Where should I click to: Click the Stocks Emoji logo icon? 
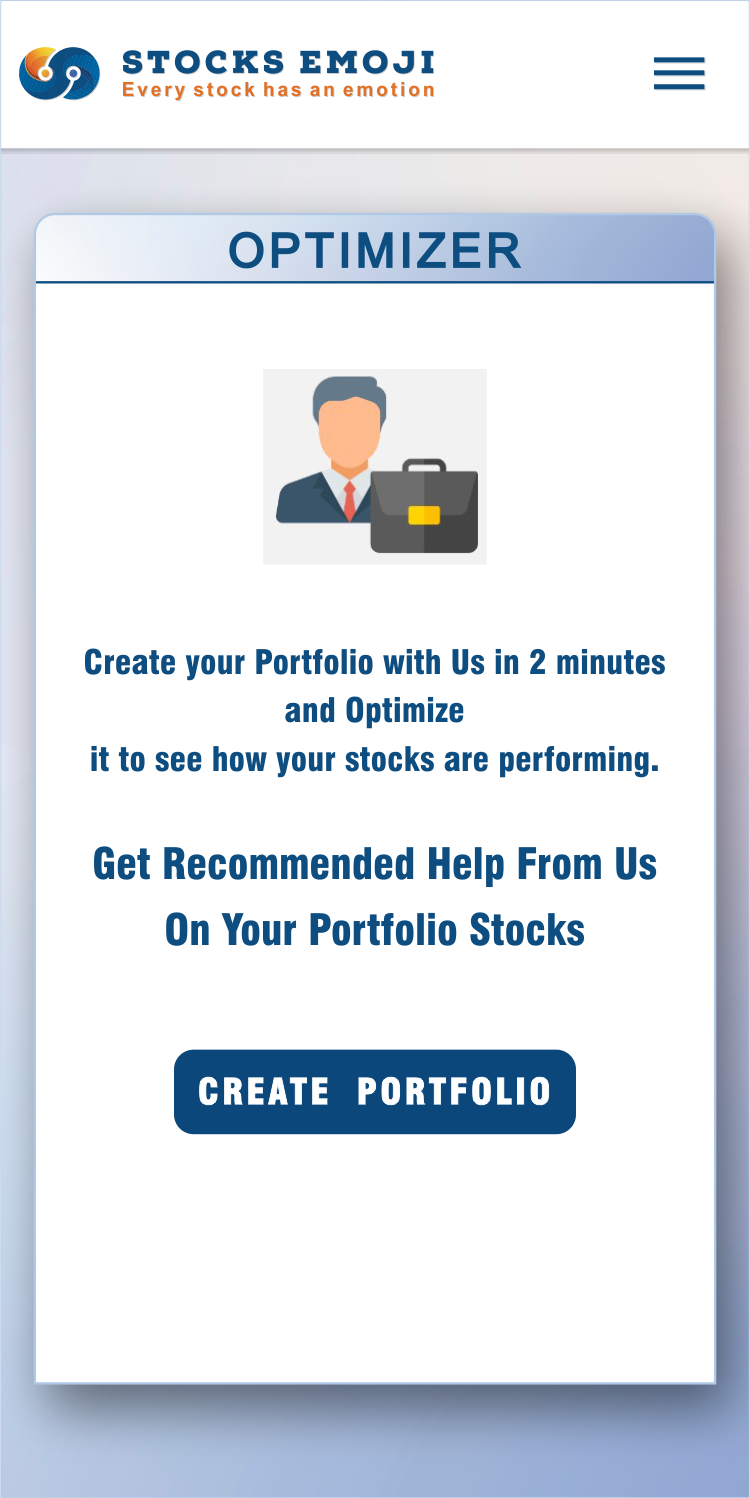tap(60, 71)
